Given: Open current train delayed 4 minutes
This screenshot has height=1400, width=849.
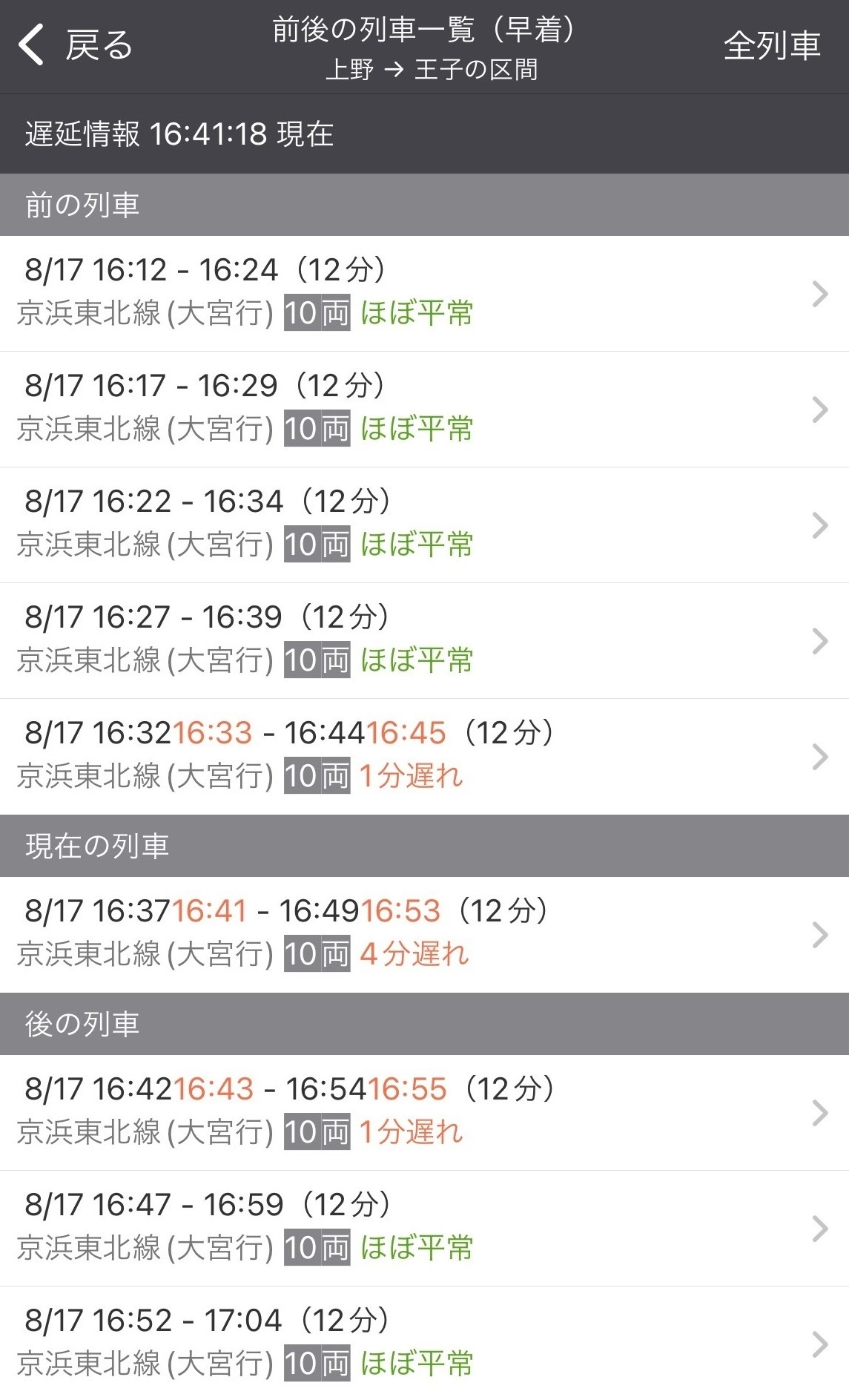Looking at the screenshot, I should [x=424, y=934].
